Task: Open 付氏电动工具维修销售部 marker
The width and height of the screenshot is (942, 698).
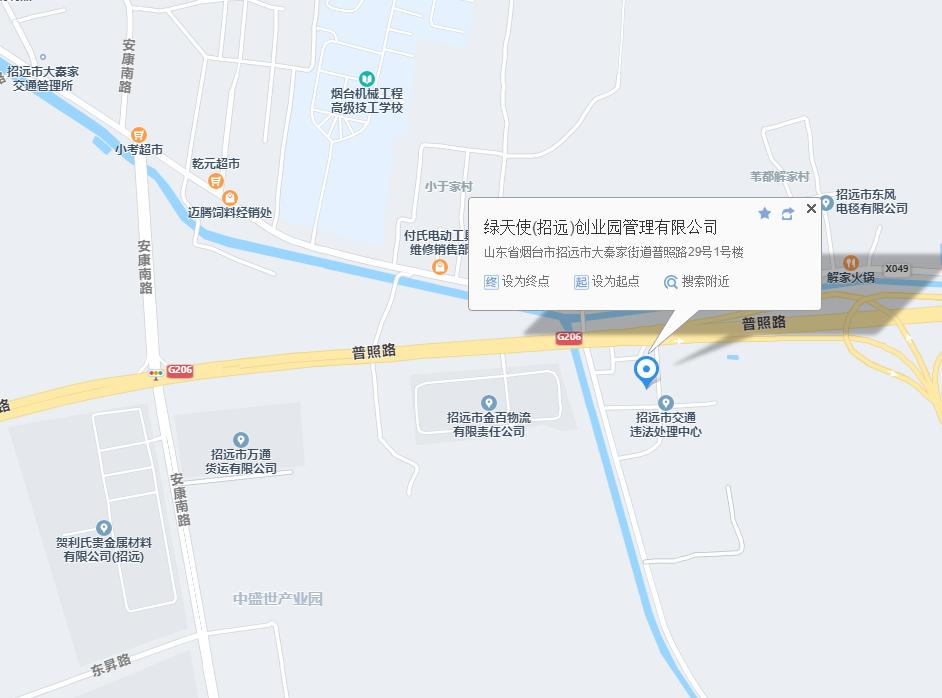Action: click(x=439, y=266)
